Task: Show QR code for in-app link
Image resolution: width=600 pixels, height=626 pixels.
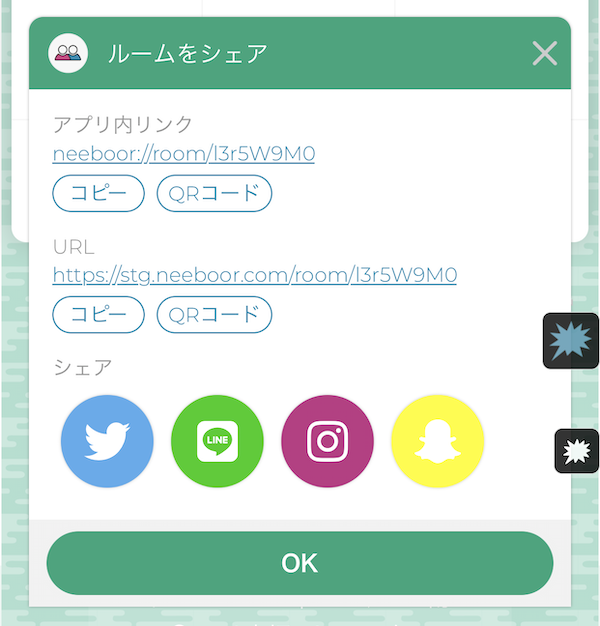Action: tap(214, 193)
